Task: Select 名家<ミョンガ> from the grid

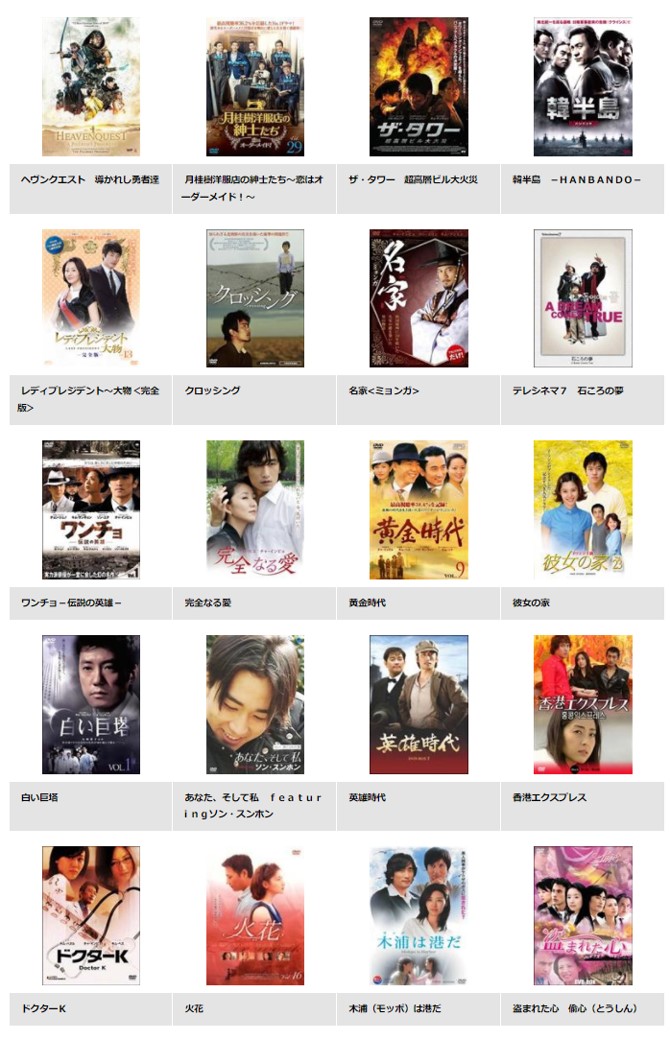Action: click(x=419, y=298)
